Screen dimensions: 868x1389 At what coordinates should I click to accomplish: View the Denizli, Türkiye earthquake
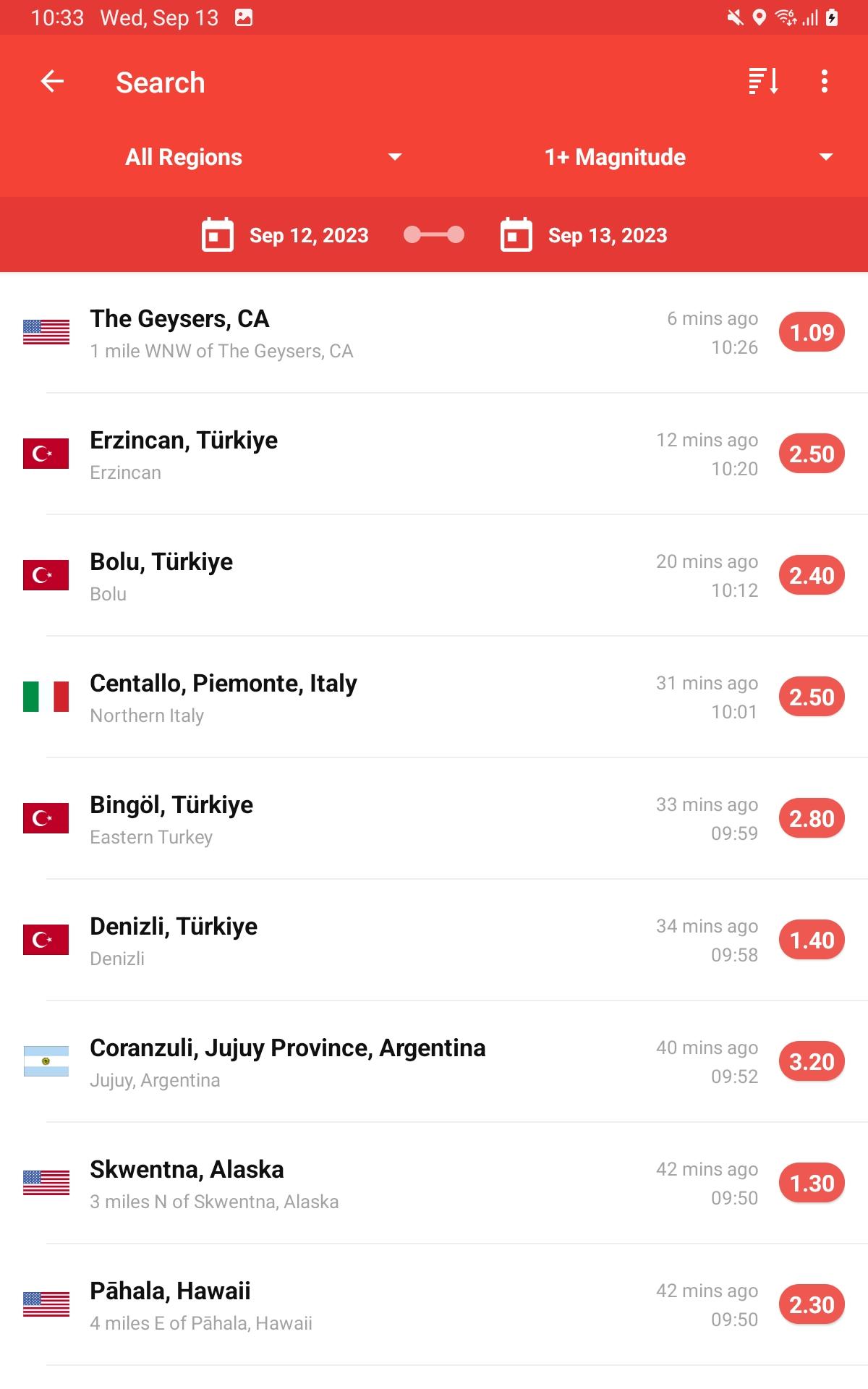(x=434, y=940)
